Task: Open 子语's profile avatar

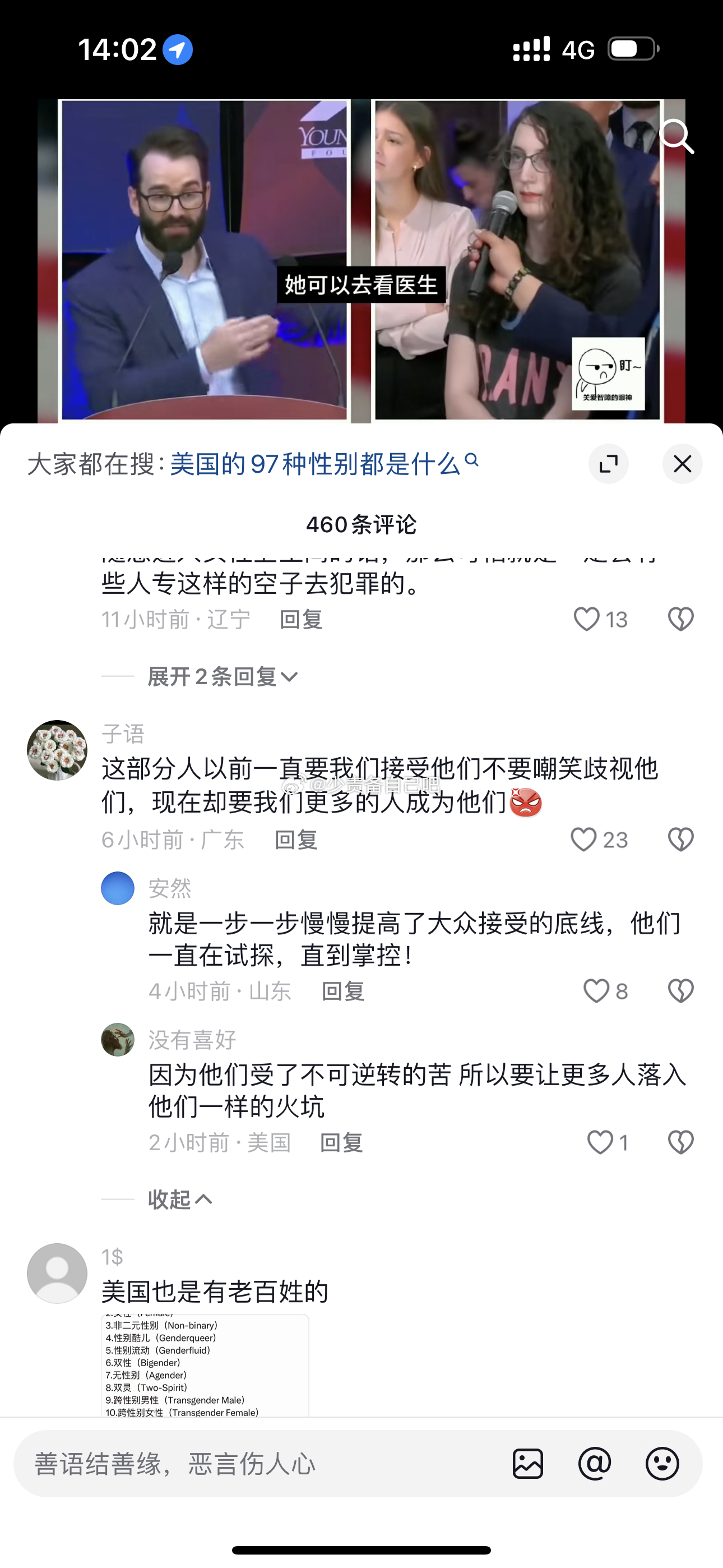Action: (57, 750)
